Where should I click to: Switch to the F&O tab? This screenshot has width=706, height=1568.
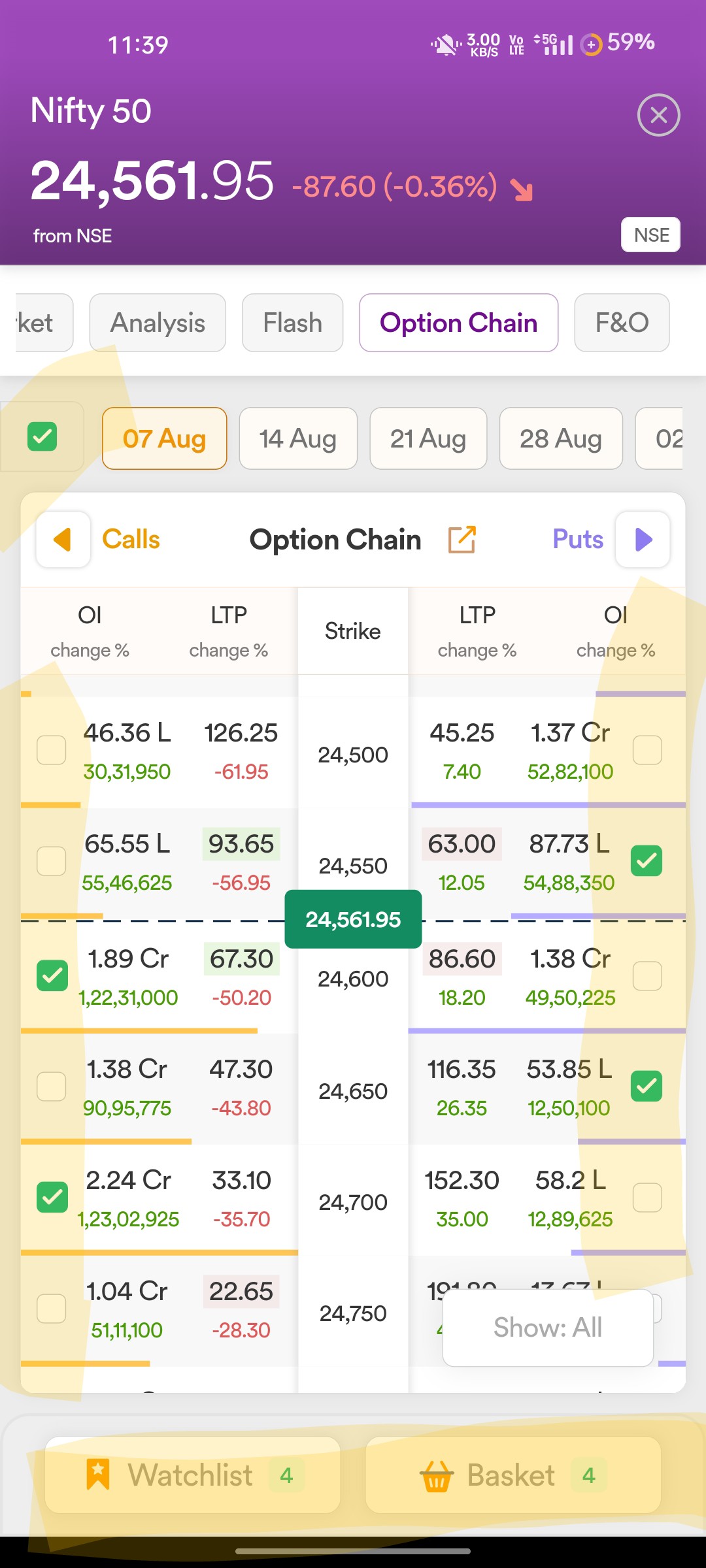click(x=621, y=323)
